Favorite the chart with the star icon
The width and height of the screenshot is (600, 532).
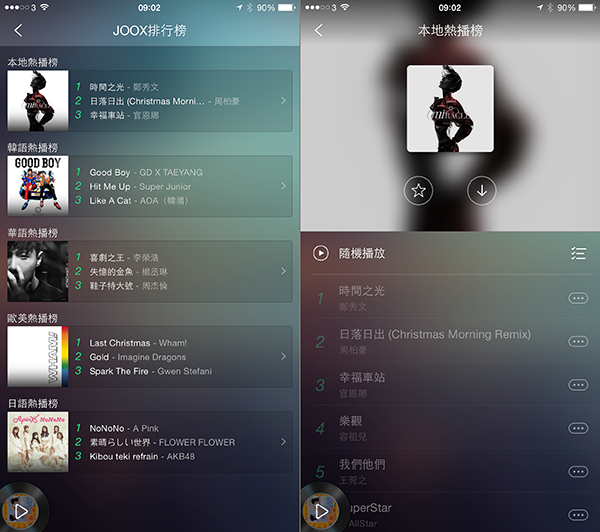click(x=419, y=188)
